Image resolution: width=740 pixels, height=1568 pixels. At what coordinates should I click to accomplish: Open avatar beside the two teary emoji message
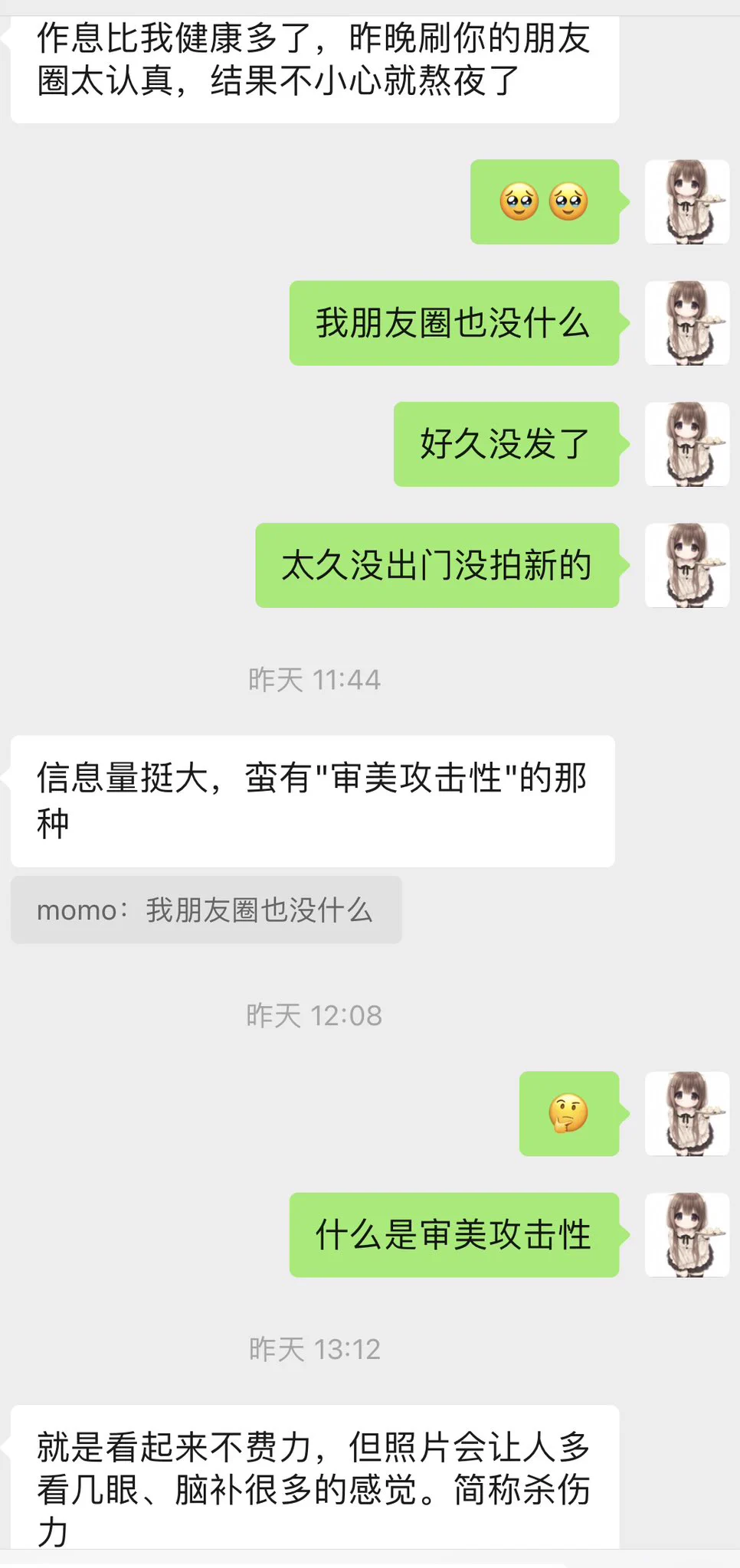click(687, 202)
